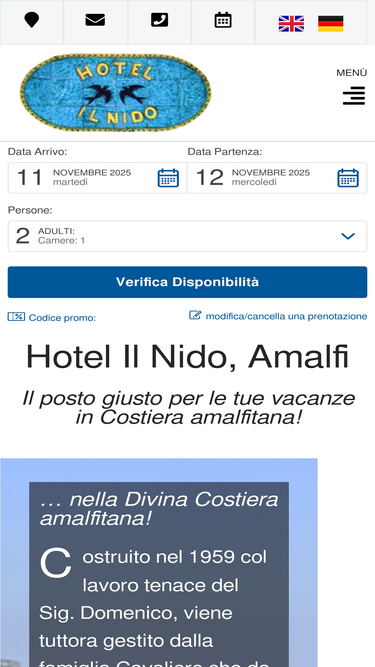Open modifica/cancella una prenotazione link

(278, 316)
